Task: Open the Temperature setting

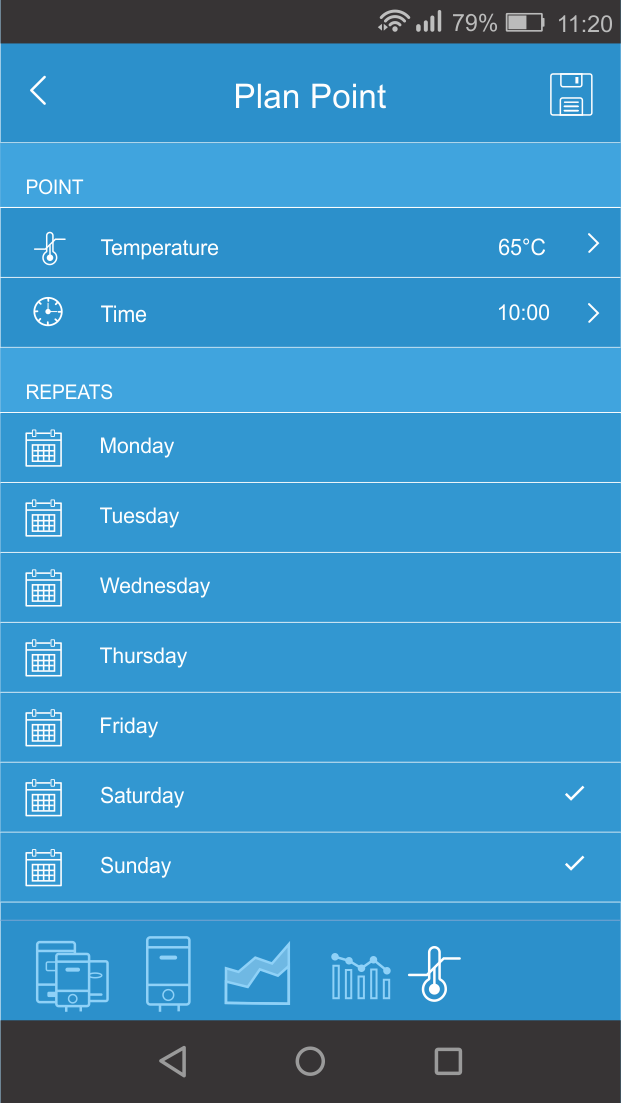Action: click(310, 243)
